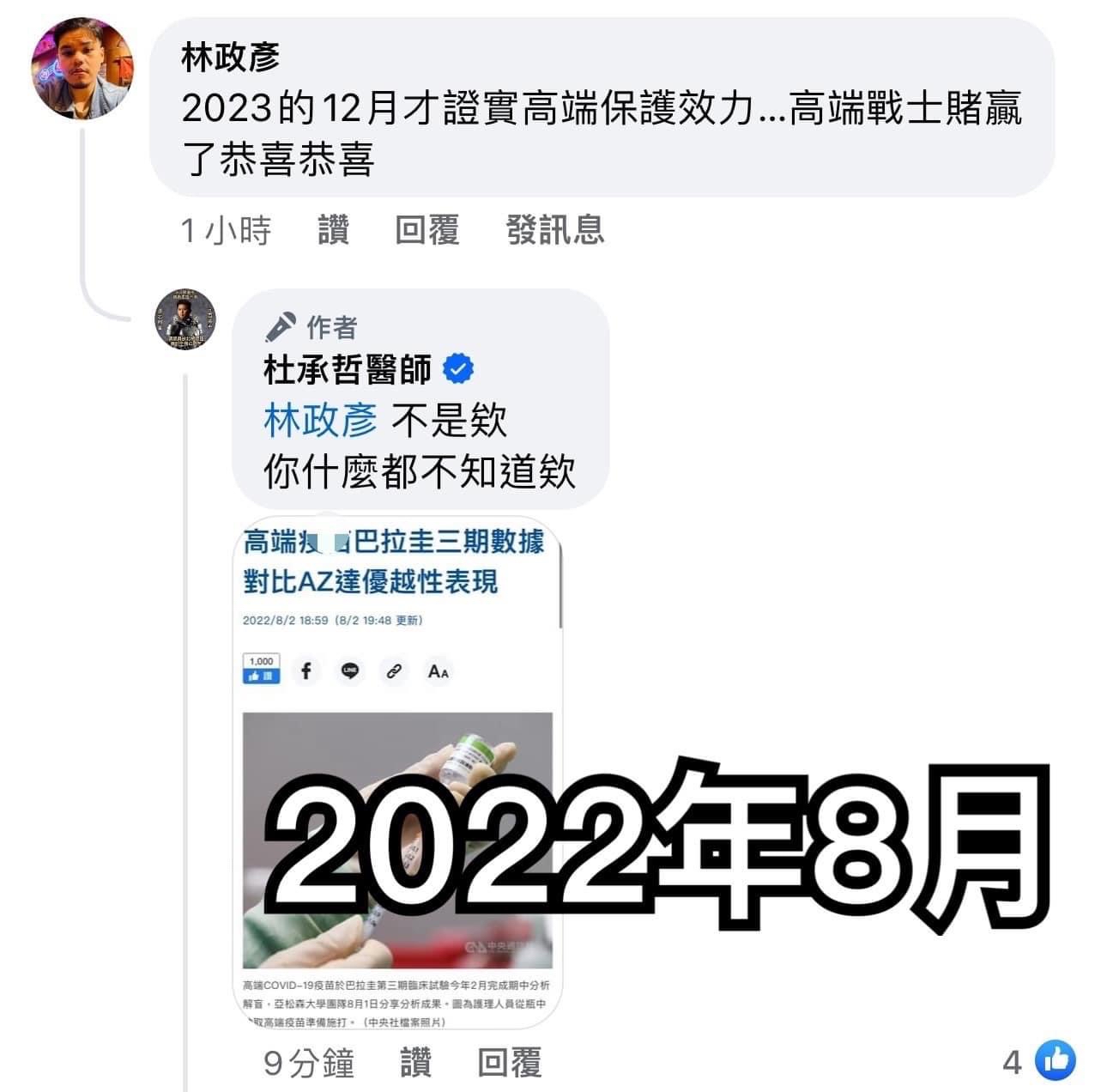
Task: View the 4 reactions on the reply
Action: click(1039, 1062)
